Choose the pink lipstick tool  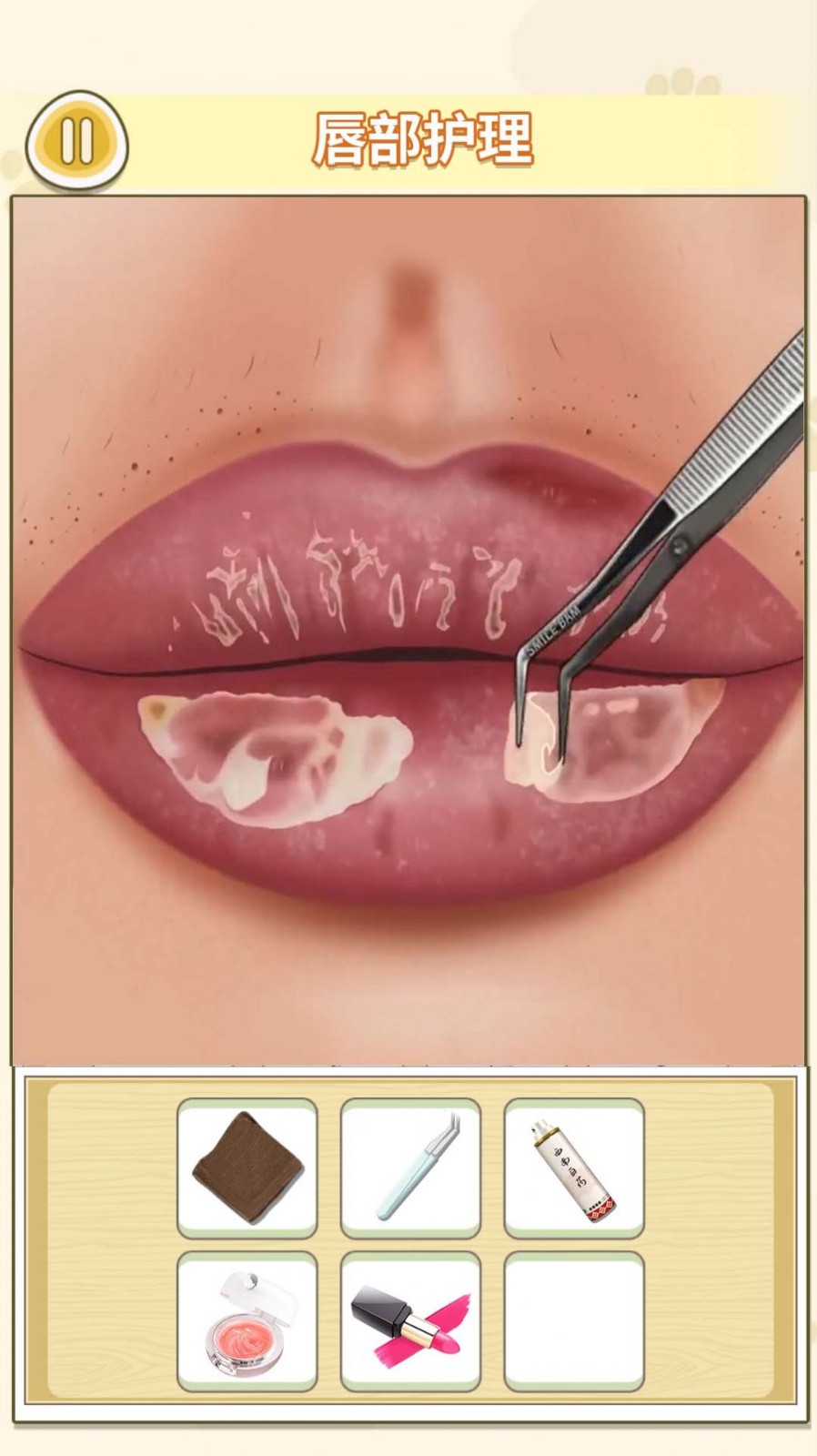pyautogui.click(x=410, y=1321)
